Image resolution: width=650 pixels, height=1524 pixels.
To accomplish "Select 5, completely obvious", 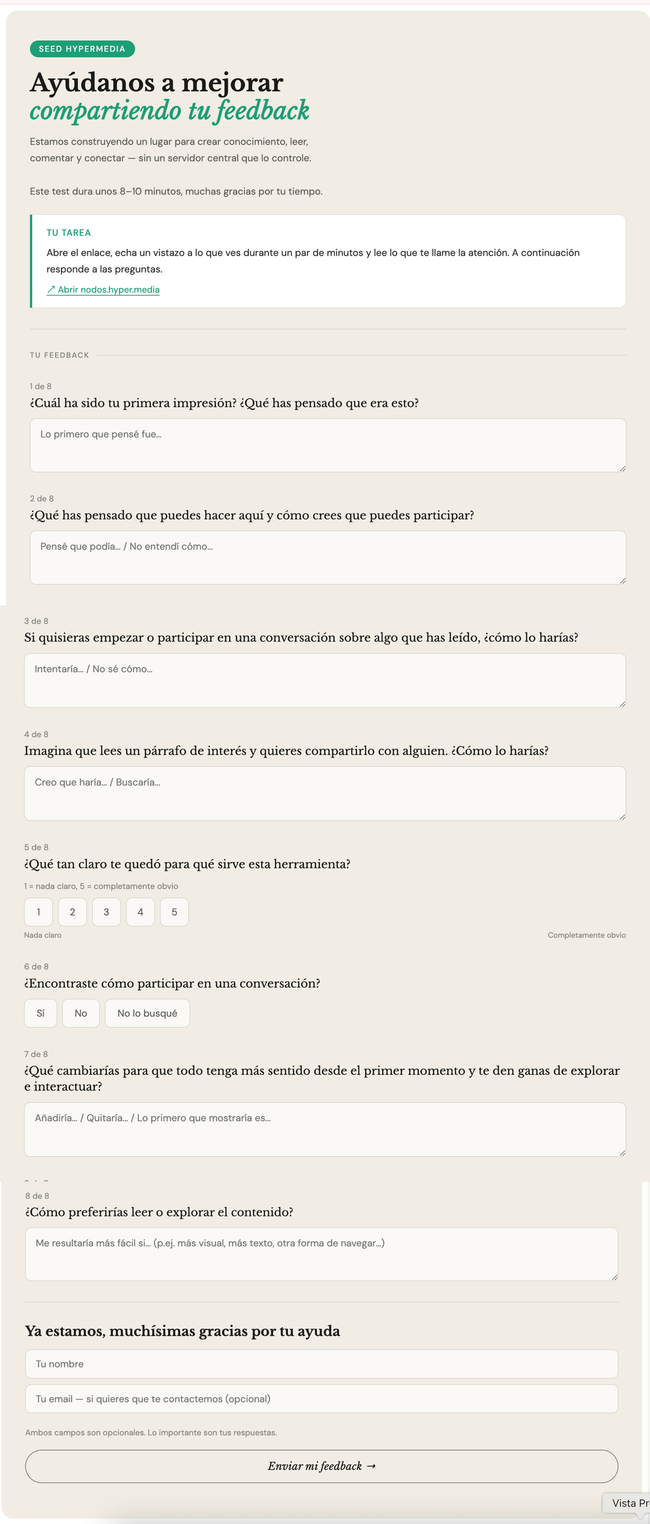I will pyautogui.click(x=174, y=912).
